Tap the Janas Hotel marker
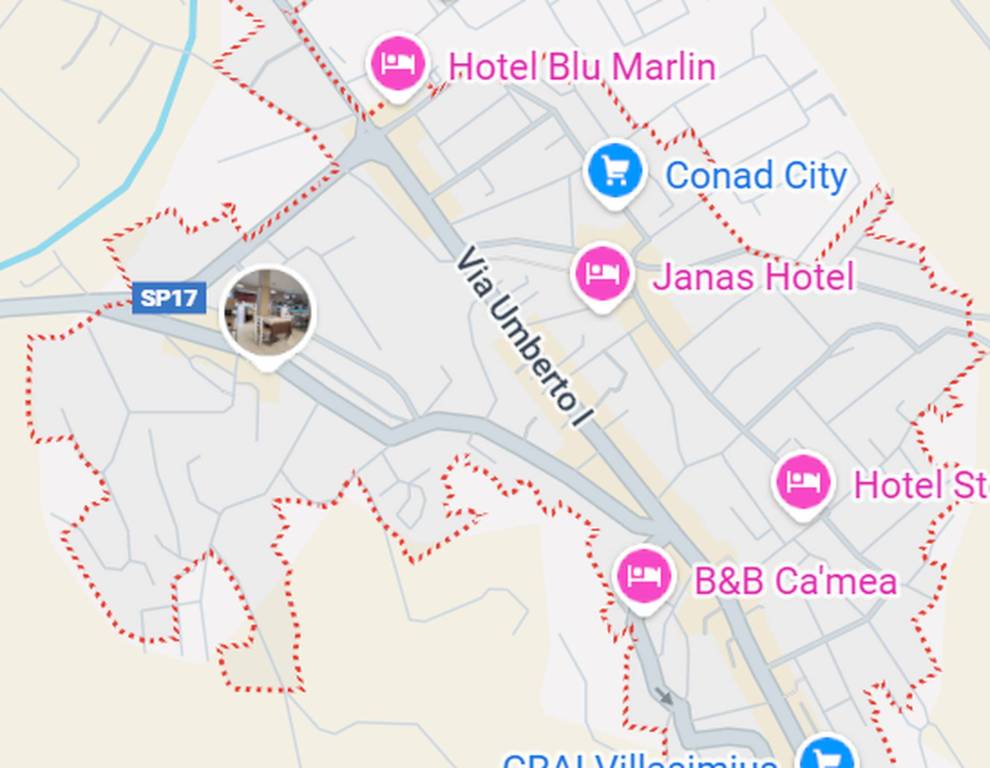This screenshot has height=768, width=990. point(602,275)
